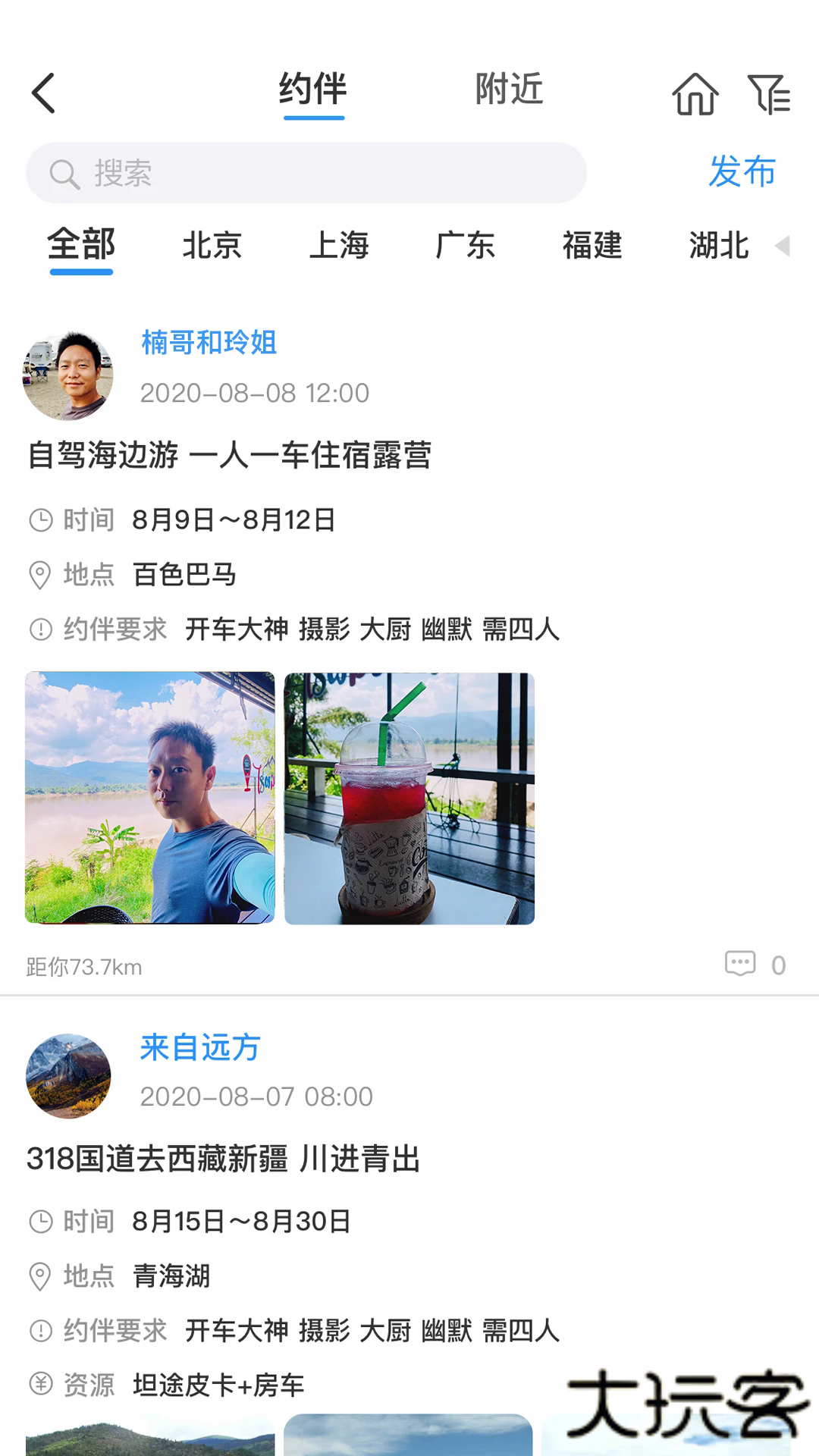Tap the back arrow to go back

click(x=43, y=93)
